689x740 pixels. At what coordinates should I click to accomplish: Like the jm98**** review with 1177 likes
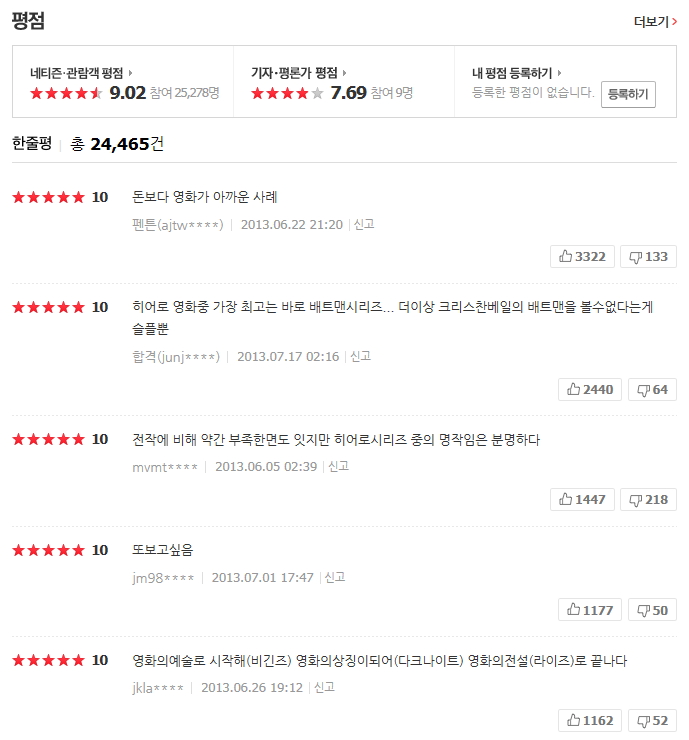click(x=590, y=610)
